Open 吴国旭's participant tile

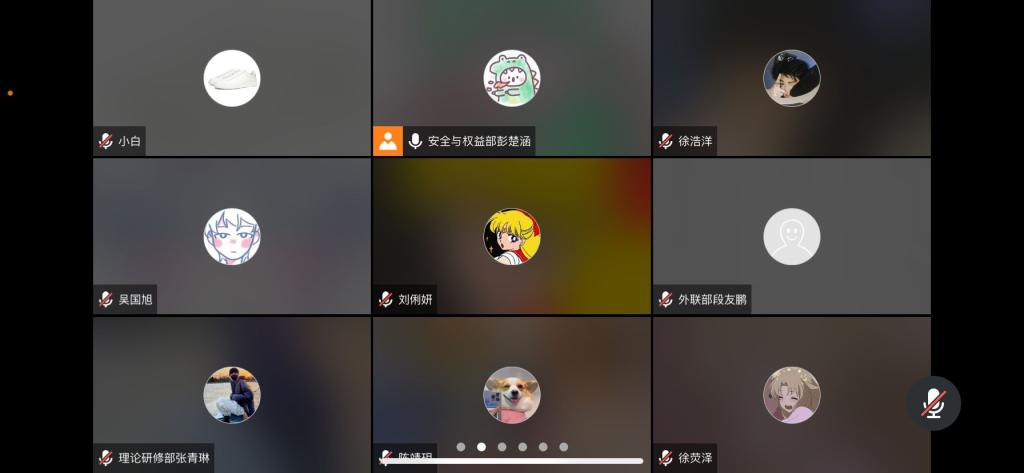pyautogui.click(x=232, y=236)
